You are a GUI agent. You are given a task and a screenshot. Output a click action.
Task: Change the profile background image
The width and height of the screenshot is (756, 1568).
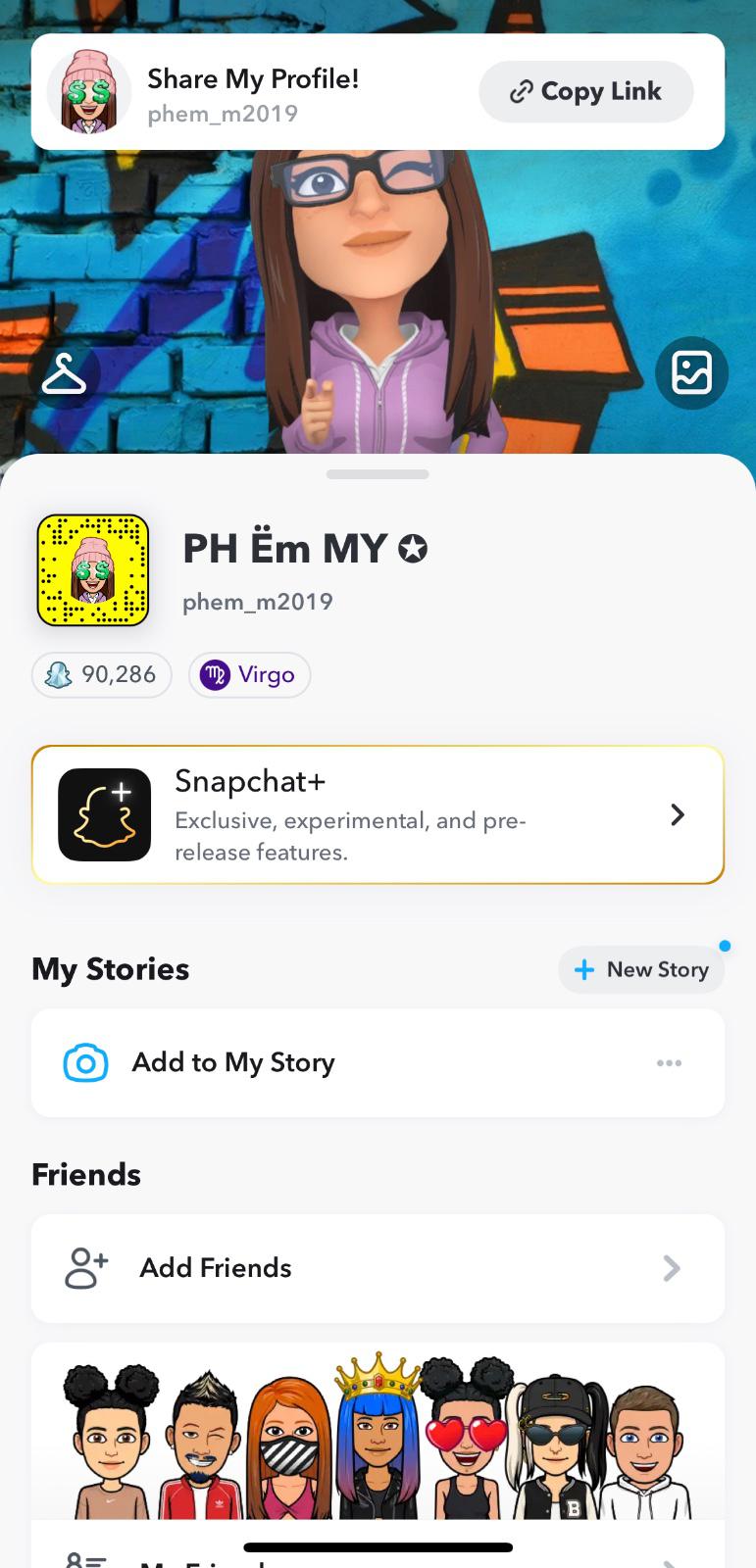691,373
